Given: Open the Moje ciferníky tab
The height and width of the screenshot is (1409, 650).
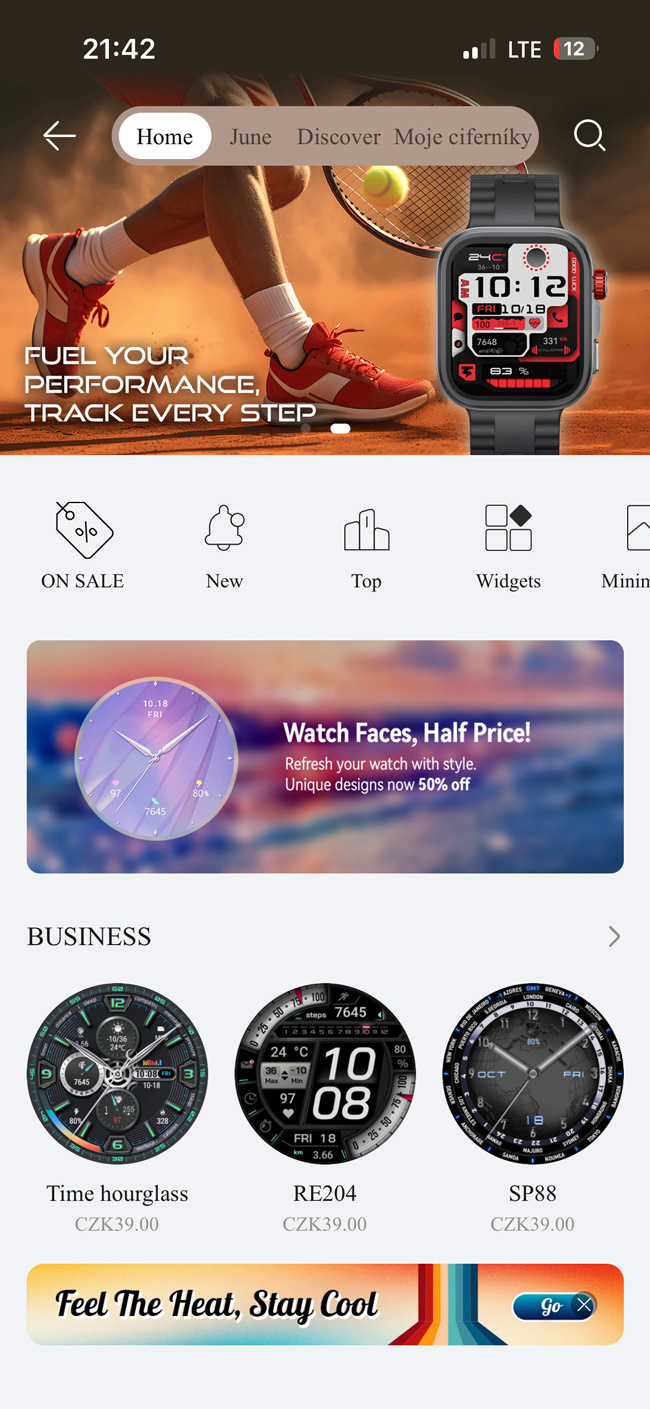Looking at the screenshot, I should click(x=463, y=137).
